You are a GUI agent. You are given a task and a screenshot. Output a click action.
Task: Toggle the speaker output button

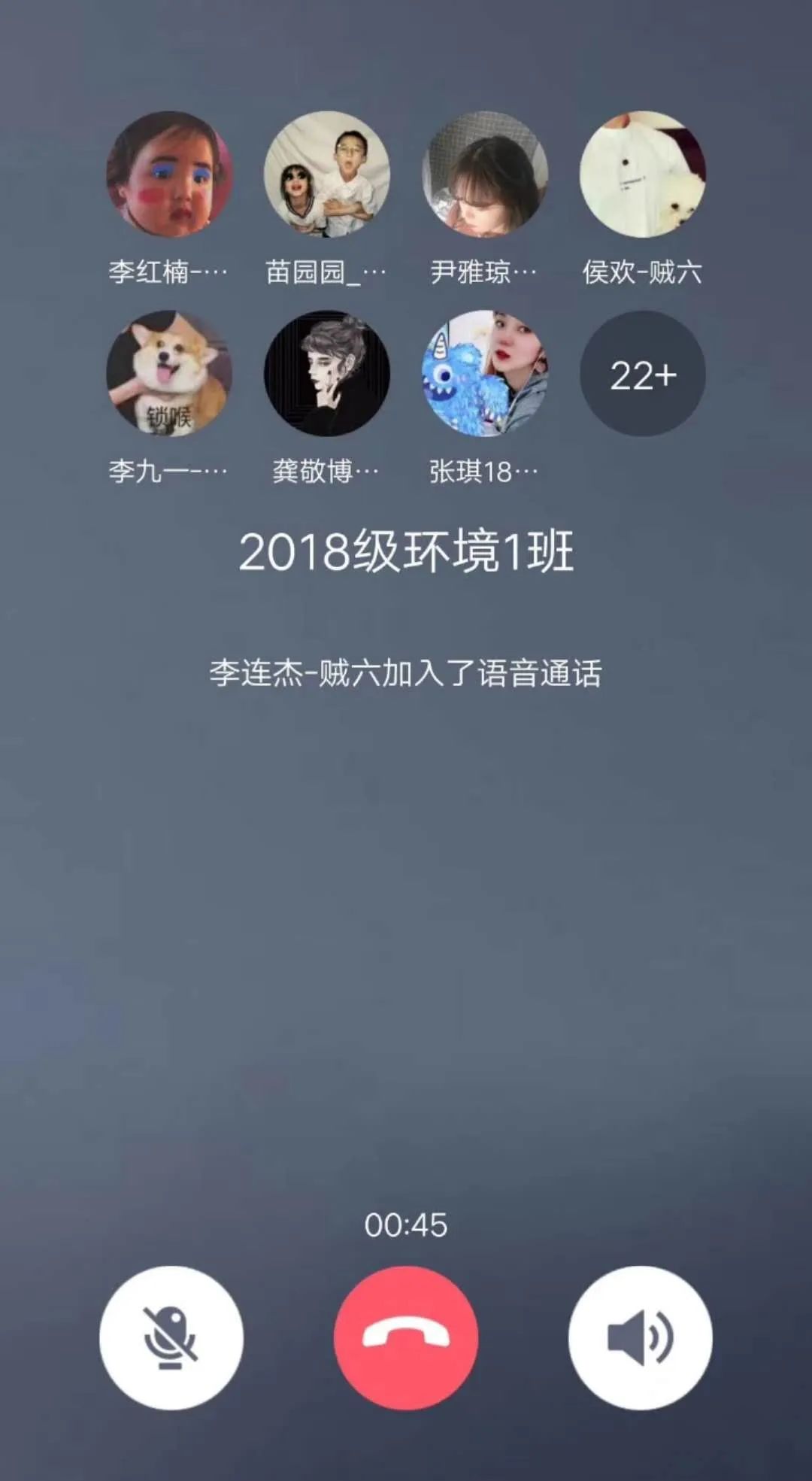[641, 1337]
